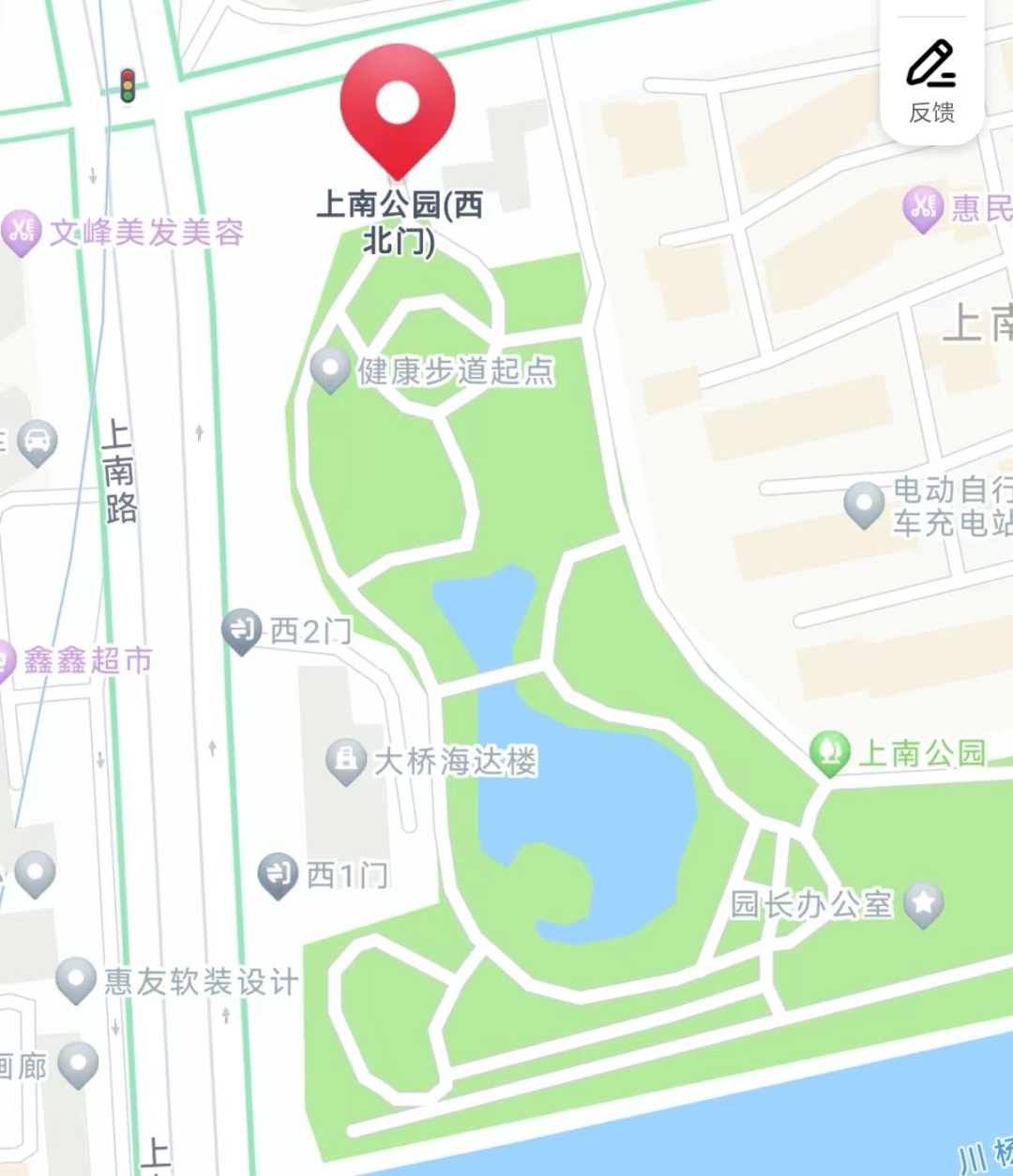The width and height of the screenshot is (1013, 1176).
Task: Select the 电动自行车充电站 marker
Action: point(864,505)
